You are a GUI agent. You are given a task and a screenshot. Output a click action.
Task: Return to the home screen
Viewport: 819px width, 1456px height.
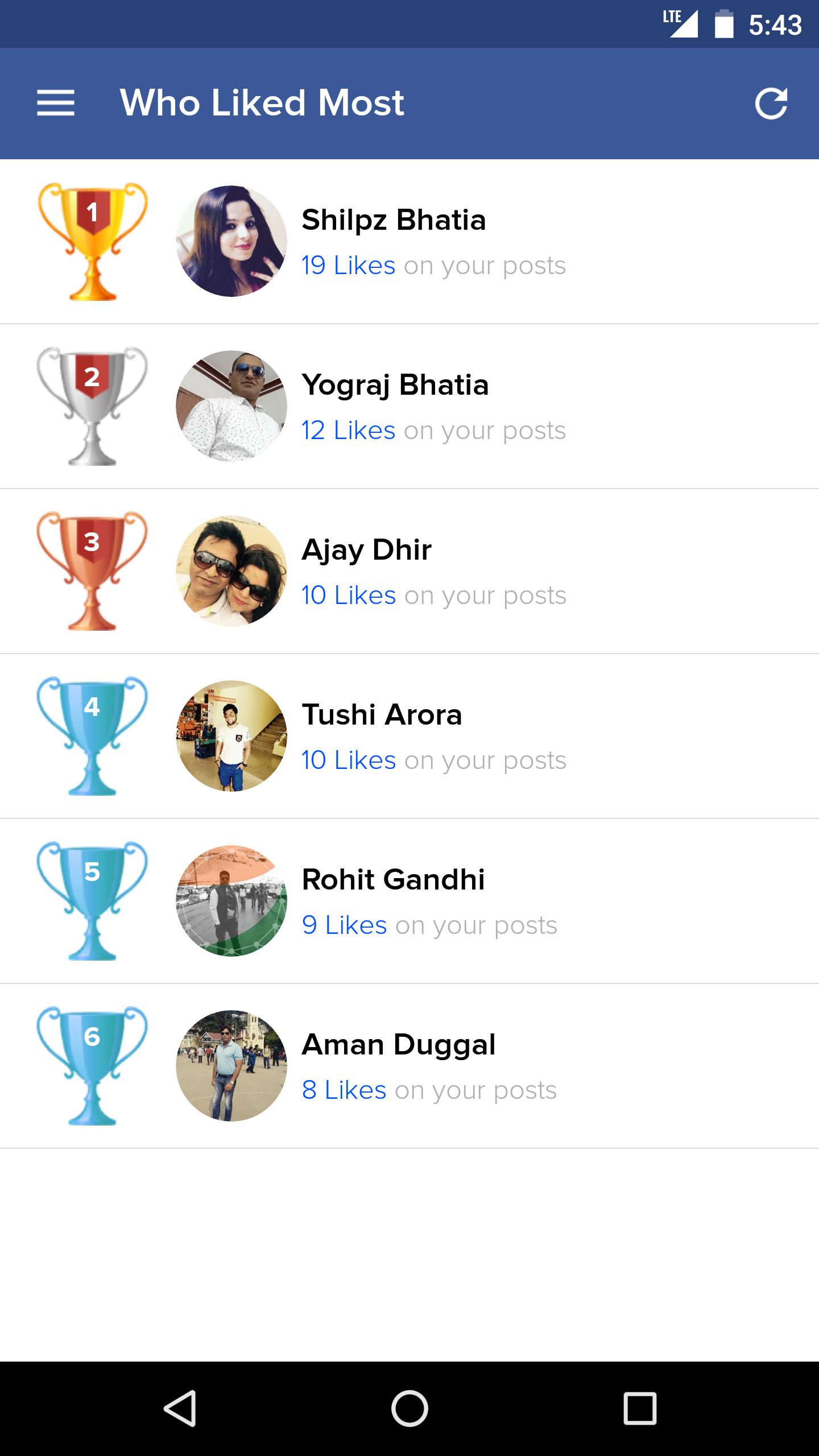(409, 1408)
